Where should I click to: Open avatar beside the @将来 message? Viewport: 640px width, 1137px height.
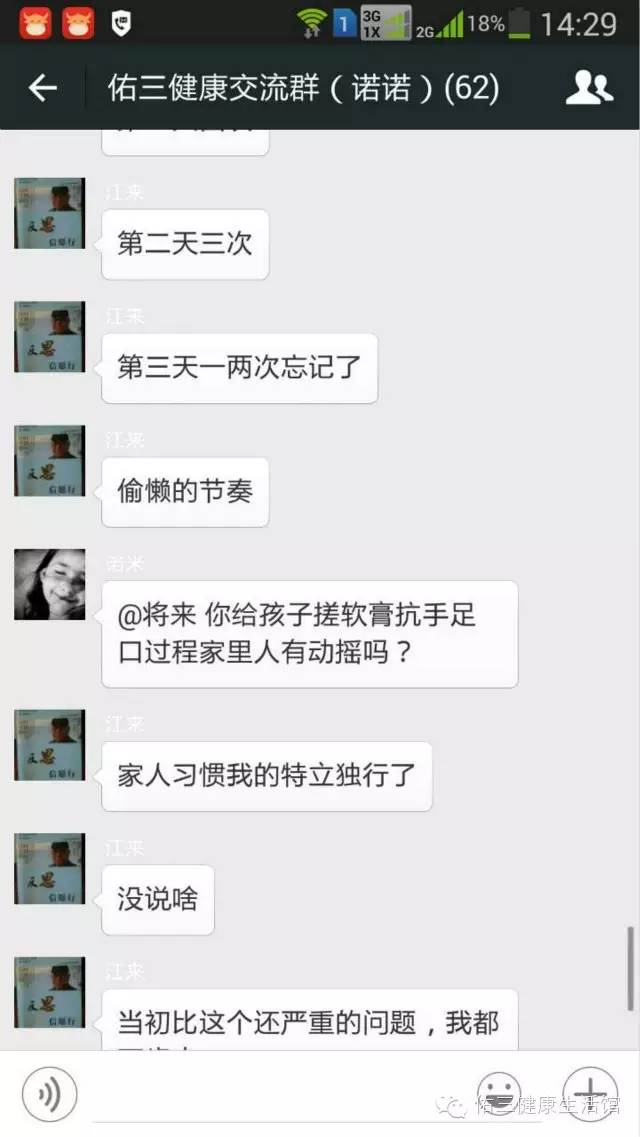pyautogui.click(x=49, y=584)
